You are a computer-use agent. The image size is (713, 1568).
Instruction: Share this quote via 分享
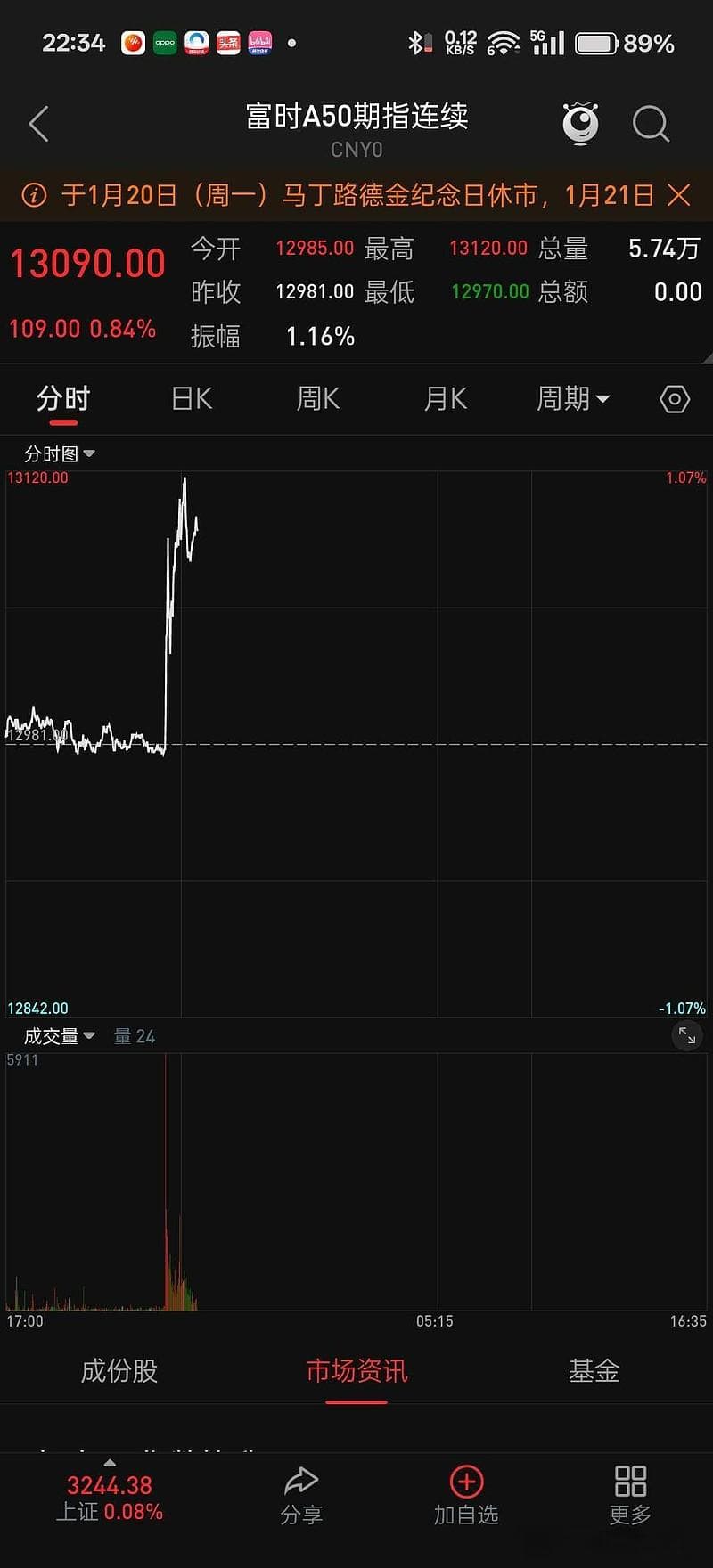click(301, 1496)
